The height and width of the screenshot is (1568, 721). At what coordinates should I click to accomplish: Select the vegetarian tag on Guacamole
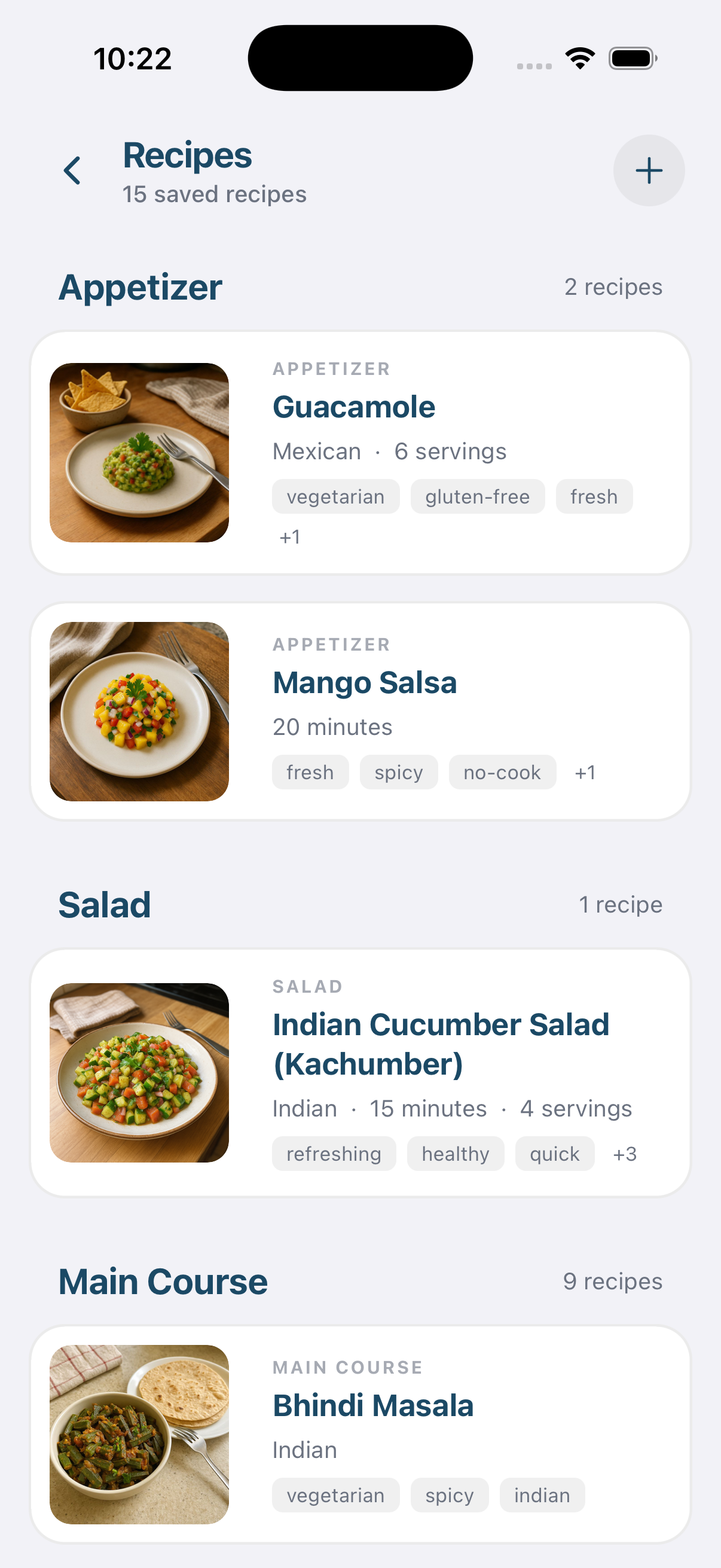click(335, 496)
